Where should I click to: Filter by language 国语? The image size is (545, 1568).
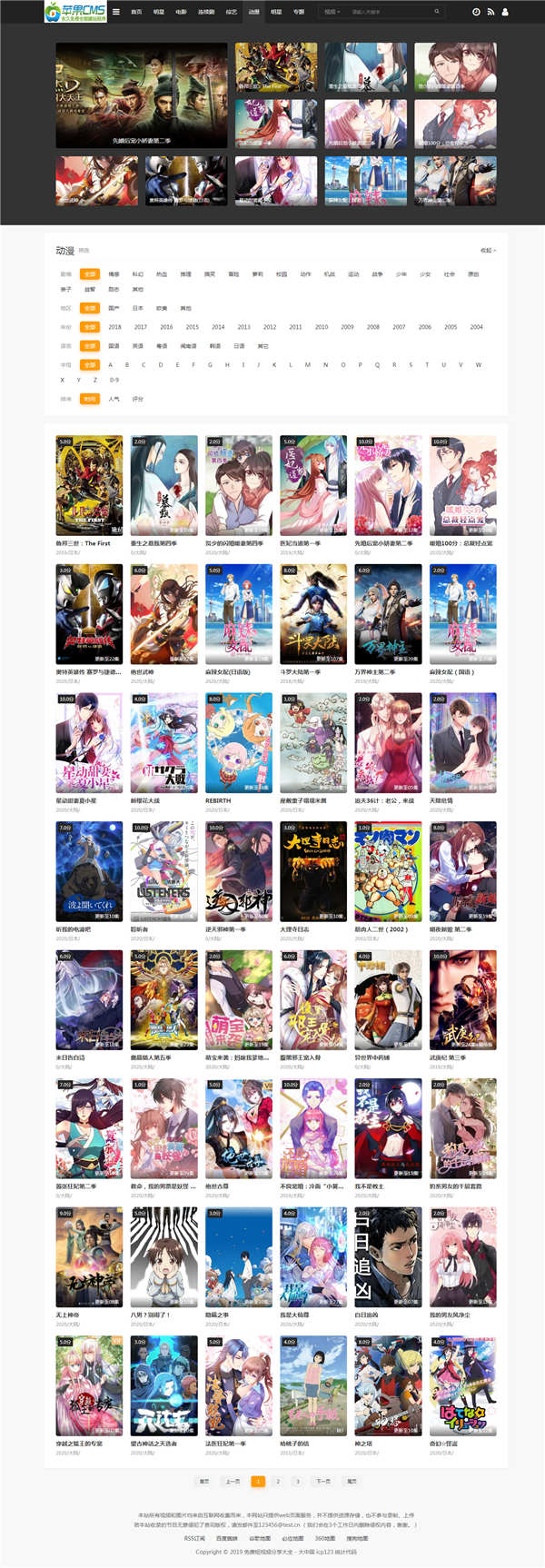[x=114, y=346]
